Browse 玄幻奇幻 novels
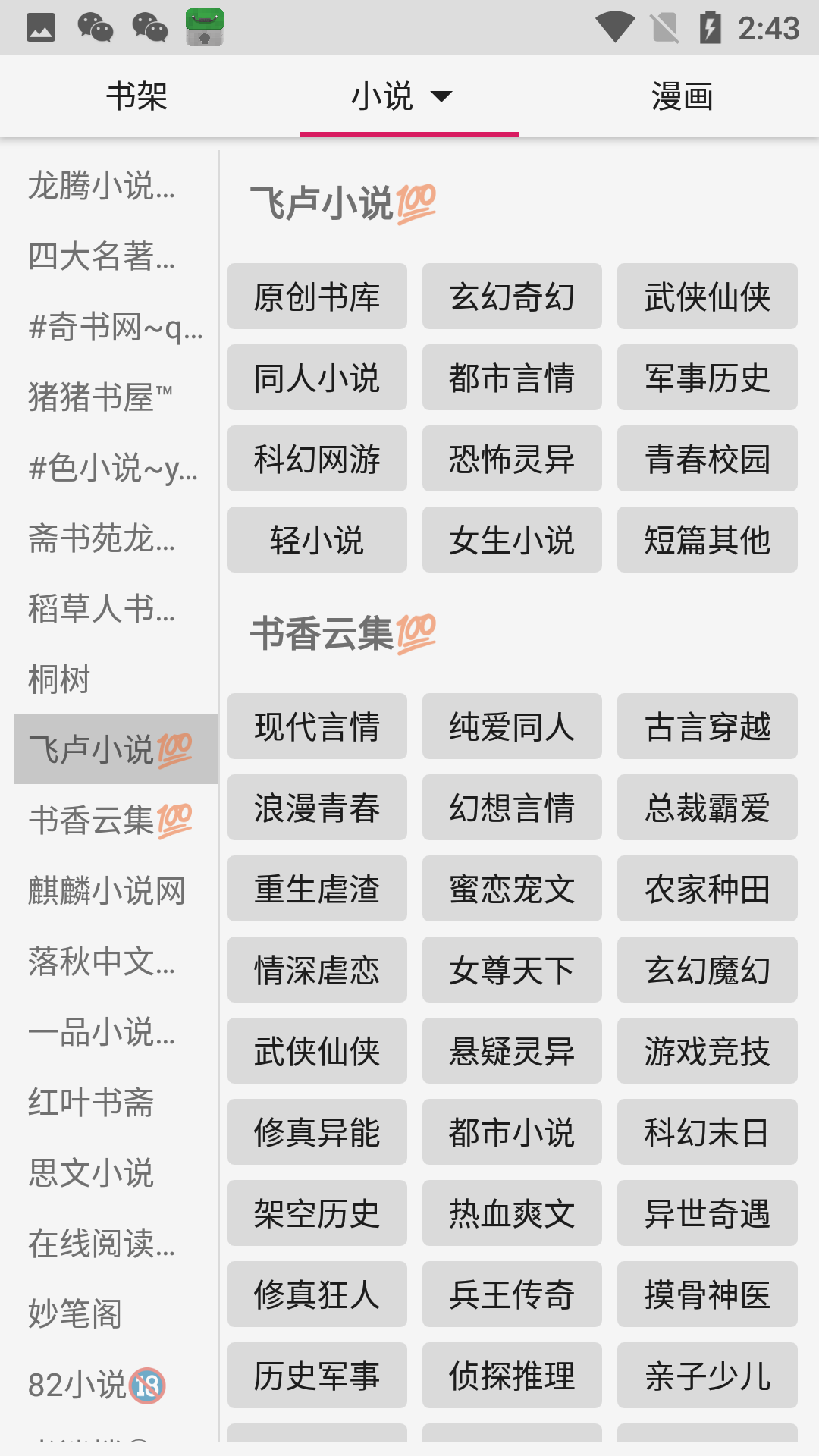The width and height of the screenshot is (819, 1456). coord(512,297)
